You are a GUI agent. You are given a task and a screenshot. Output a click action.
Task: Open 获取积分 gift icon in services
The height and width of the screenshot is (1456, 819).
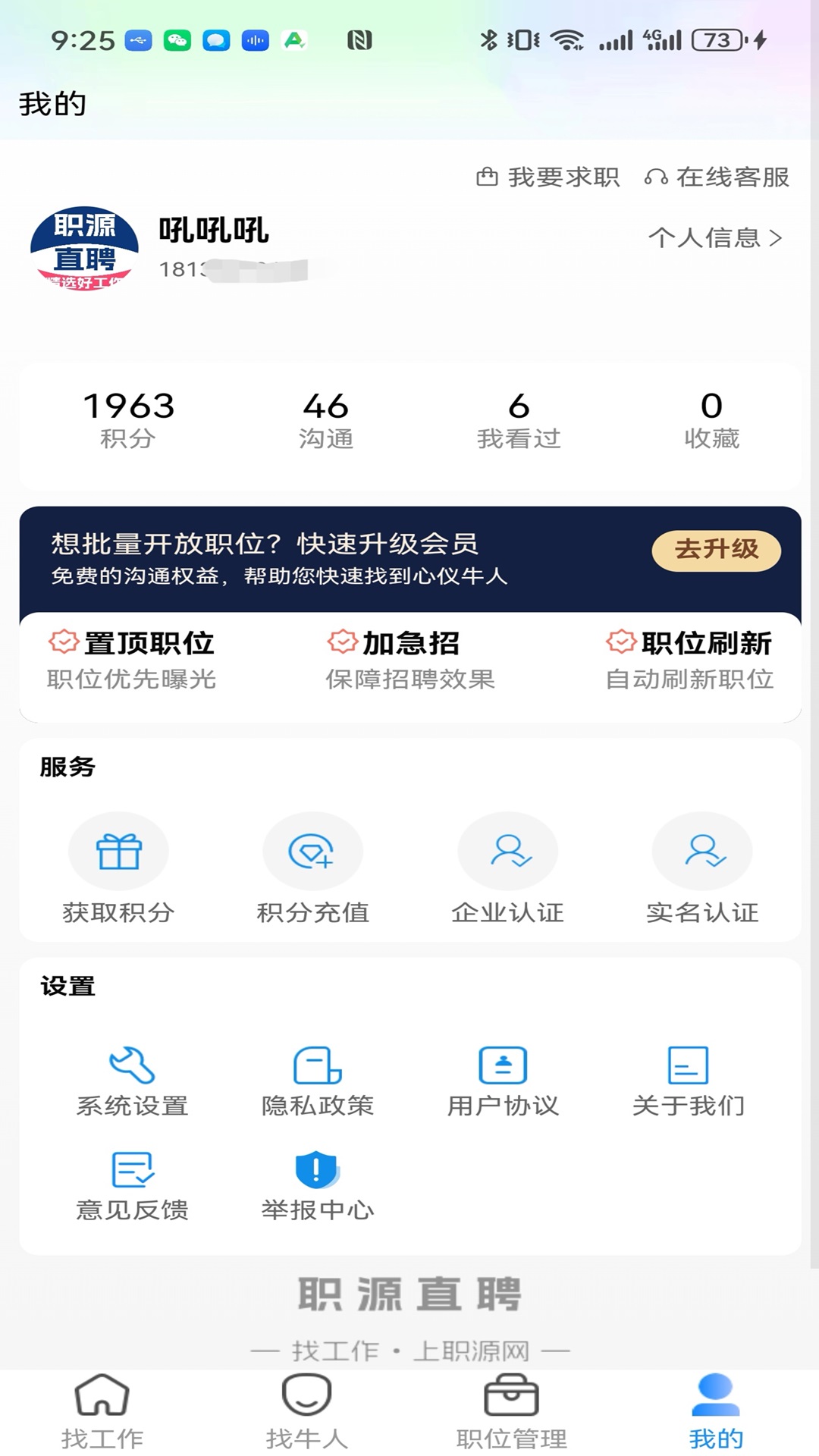click(119, 851)
